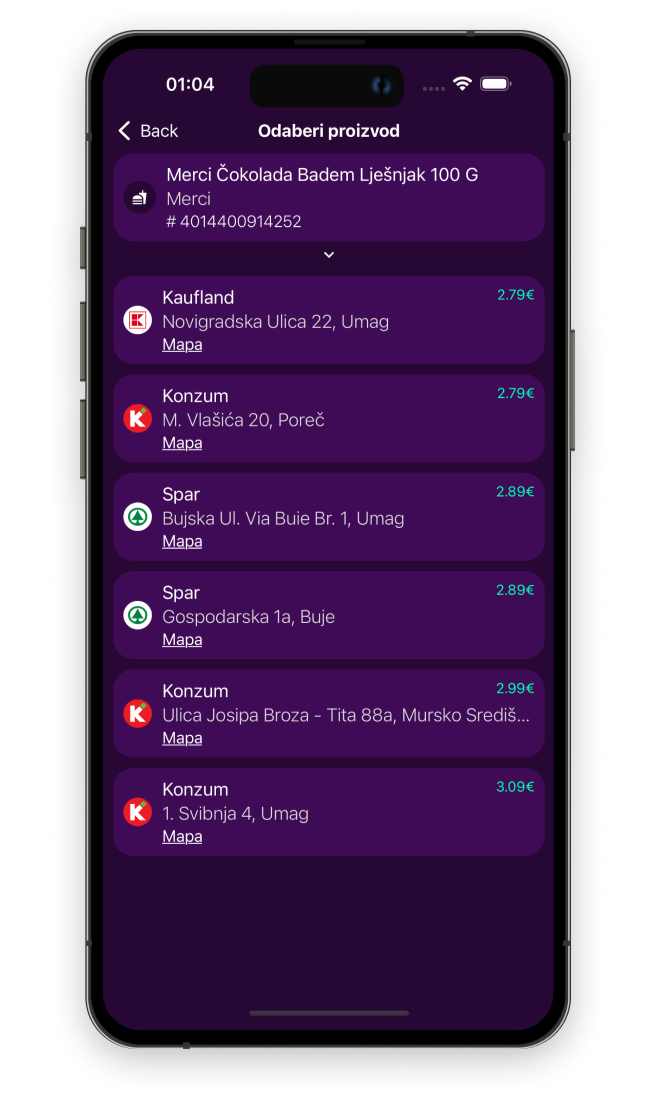Open Mapa link for Spar Gospodarska 1a, Buje

tap(182, 640)
